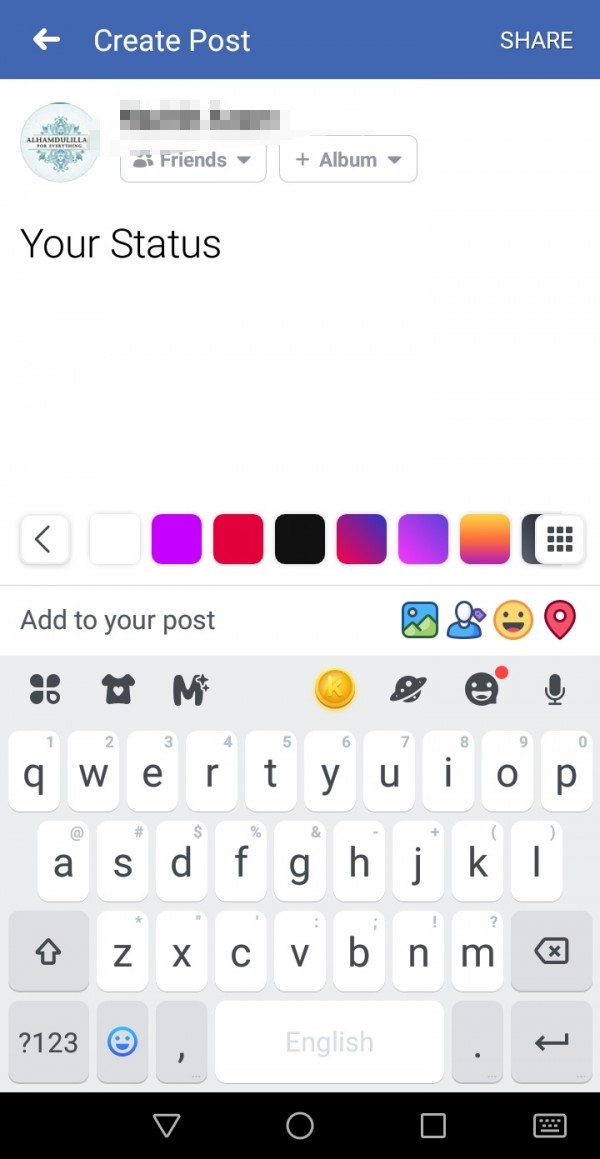
Task: Open the Album dropdown
Action: coord(347,160)
